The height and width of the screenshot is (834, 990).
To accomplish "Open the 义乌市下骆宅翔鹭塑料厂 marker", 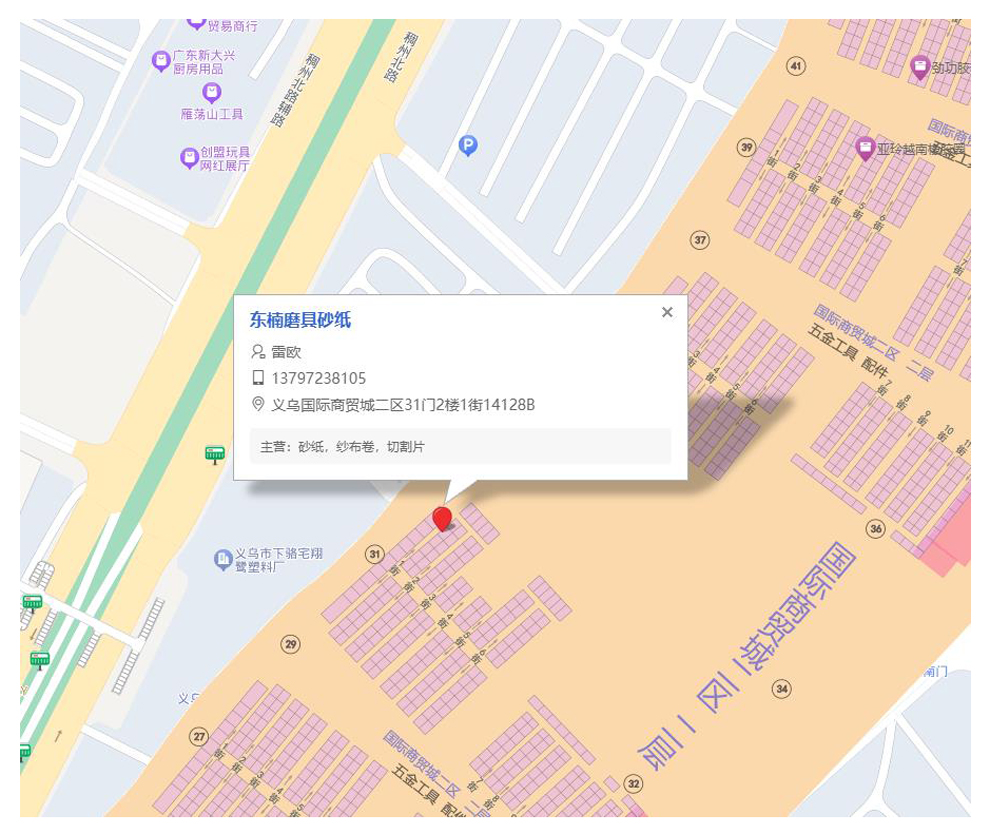I will (x=223, y=559).
